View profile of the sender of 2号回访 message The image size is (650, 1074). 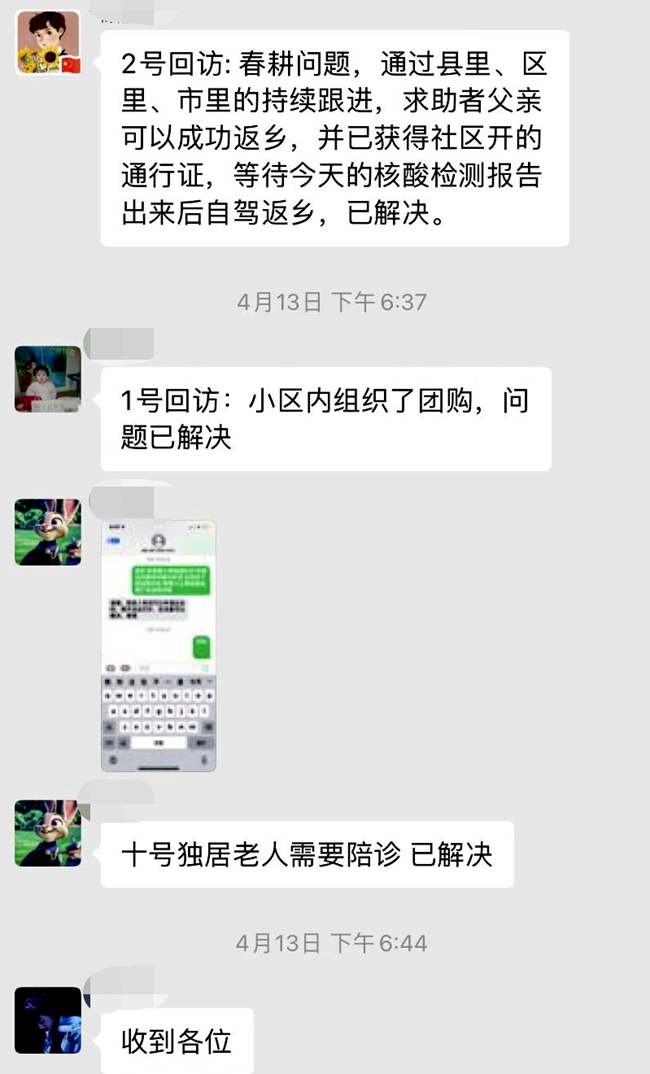pyautogui.click(x=47, y=43)
